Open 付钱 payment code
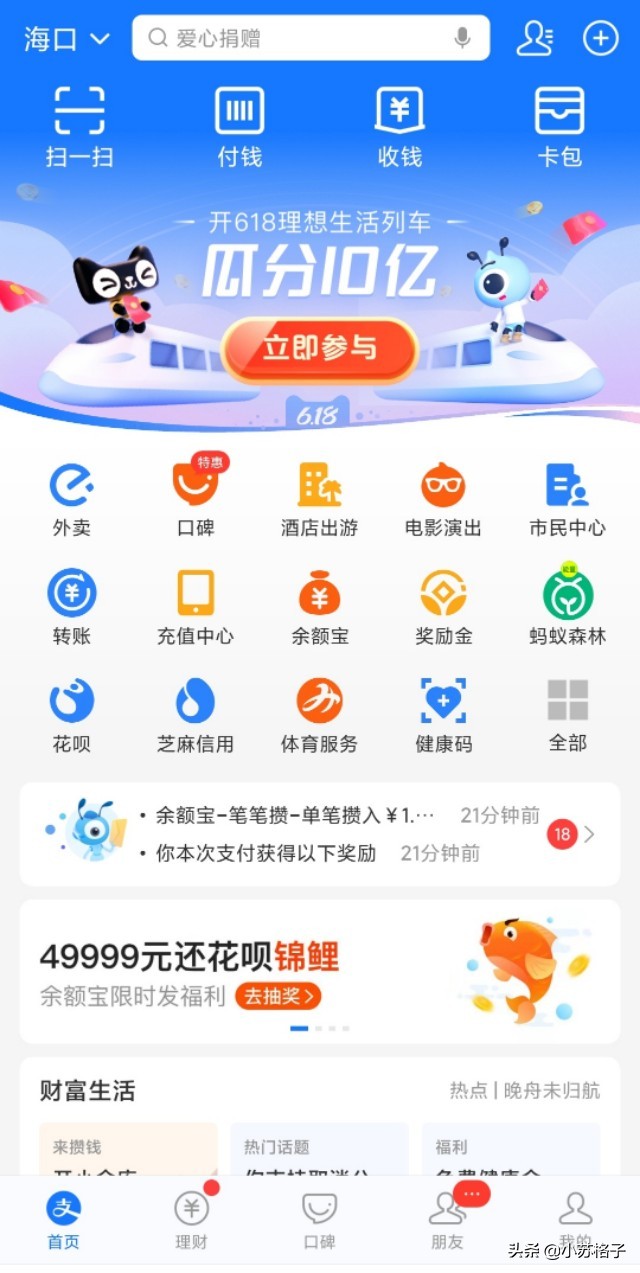The width and height of the screenshot is (640, 1273). tap(240, 125)
